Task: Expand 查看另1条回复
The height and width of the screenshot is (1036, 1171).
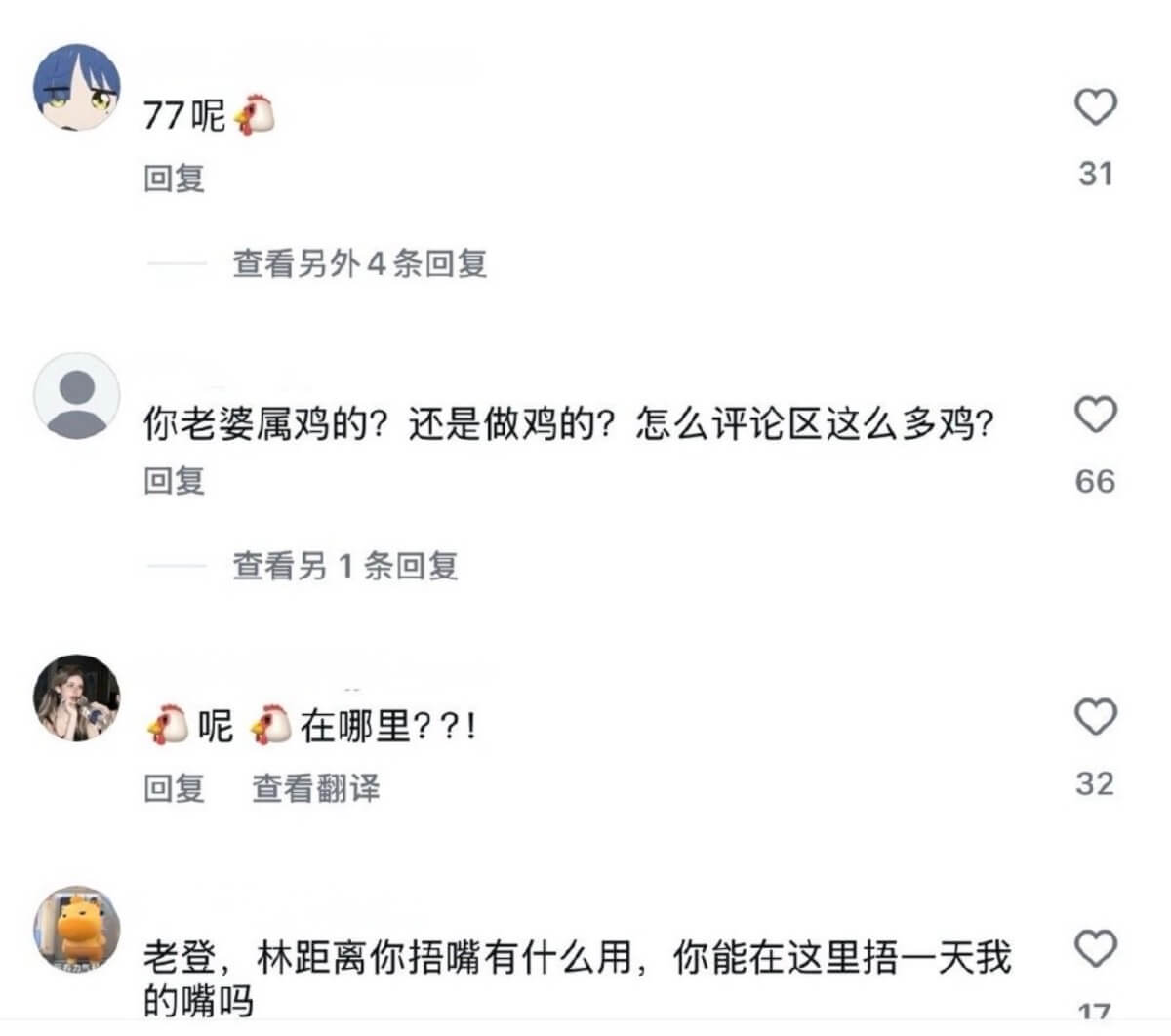Action: 344,566
